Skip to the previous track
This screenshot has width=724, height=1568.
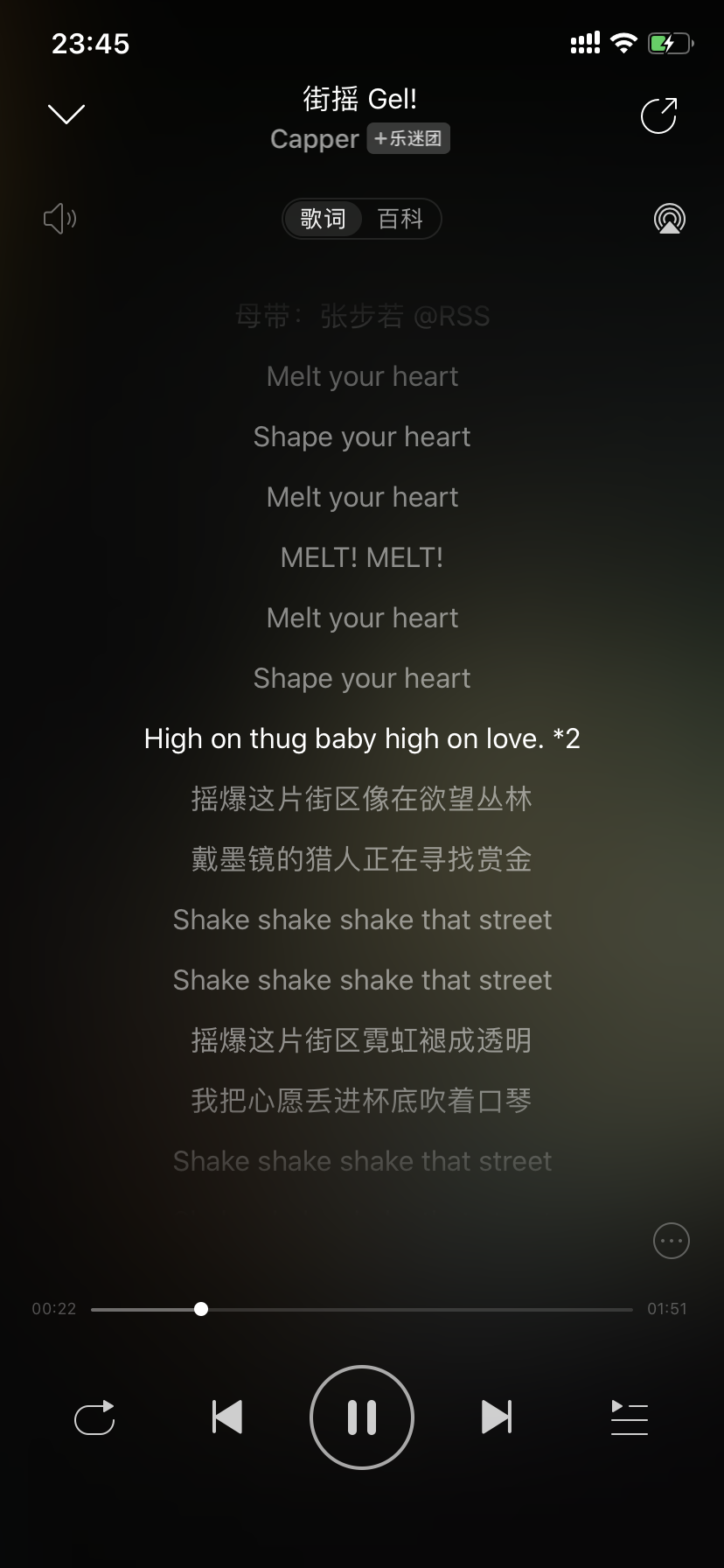(227, 1417)
